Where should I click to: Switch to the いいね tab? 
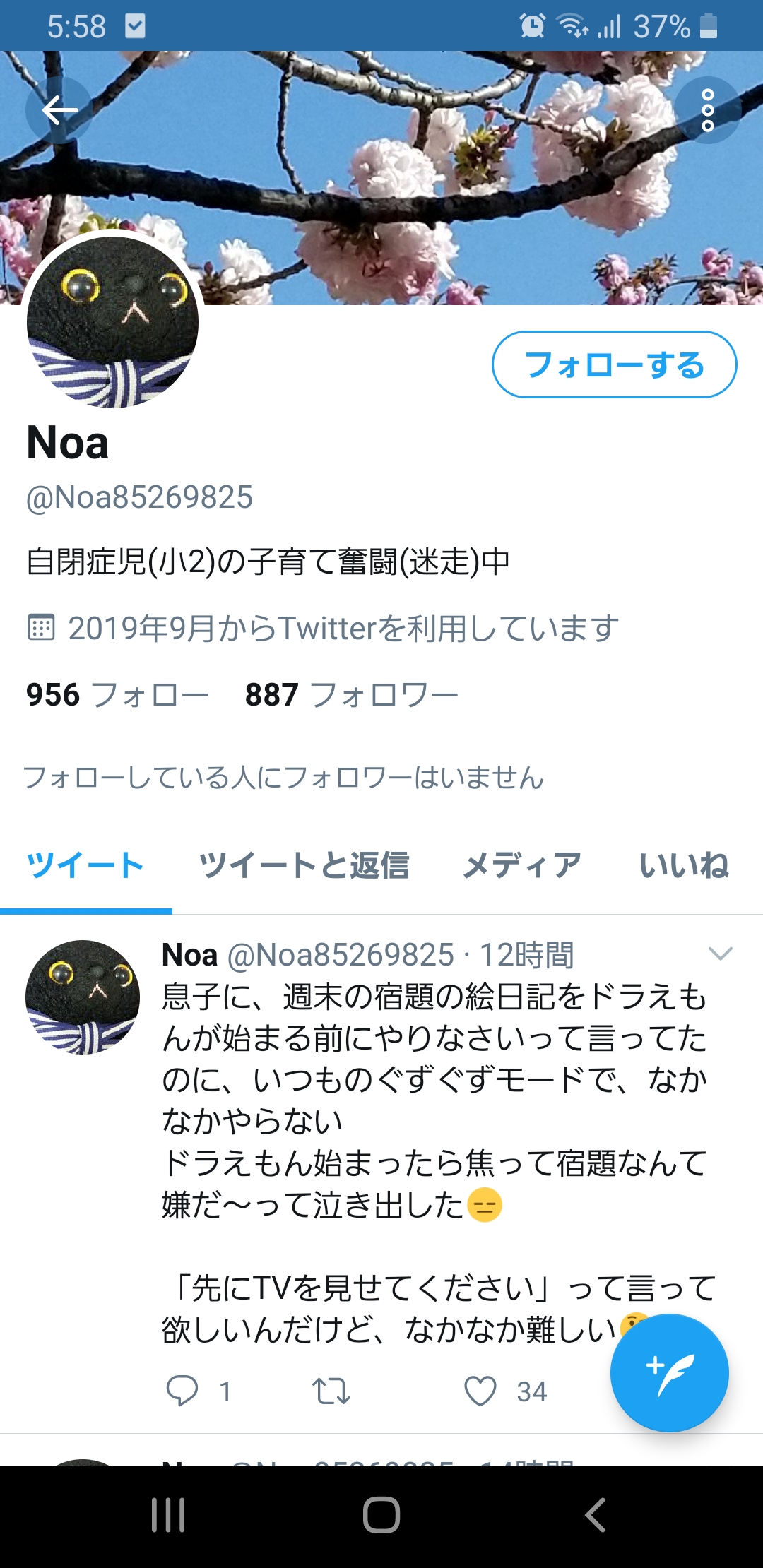pos(684,865)
